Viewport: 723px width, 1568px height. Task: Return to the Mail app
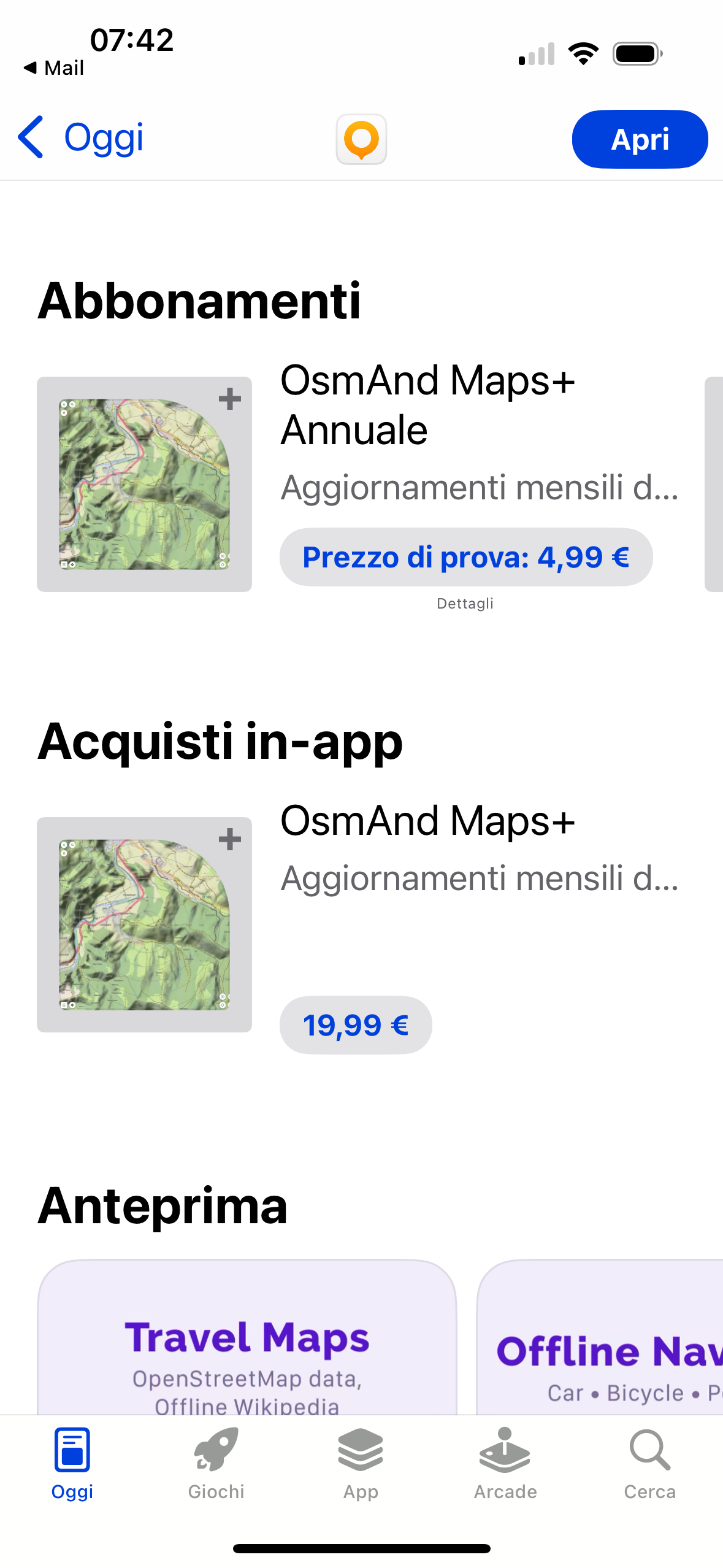point(54,67)
